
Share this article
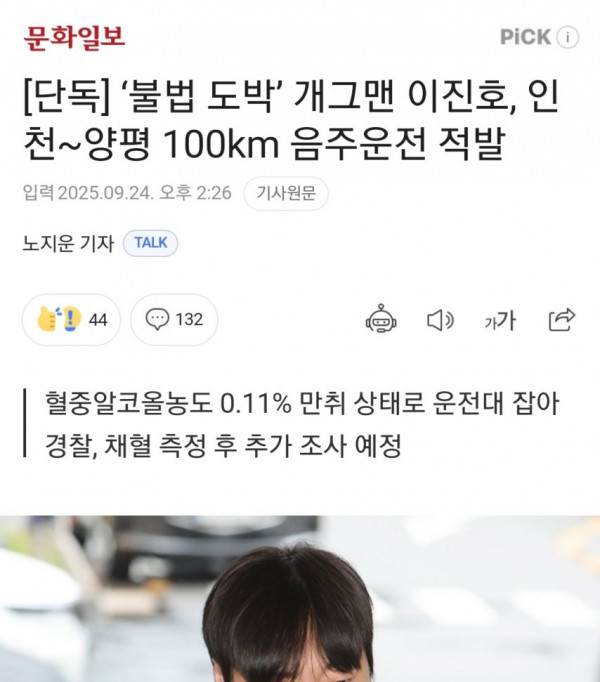562,320
